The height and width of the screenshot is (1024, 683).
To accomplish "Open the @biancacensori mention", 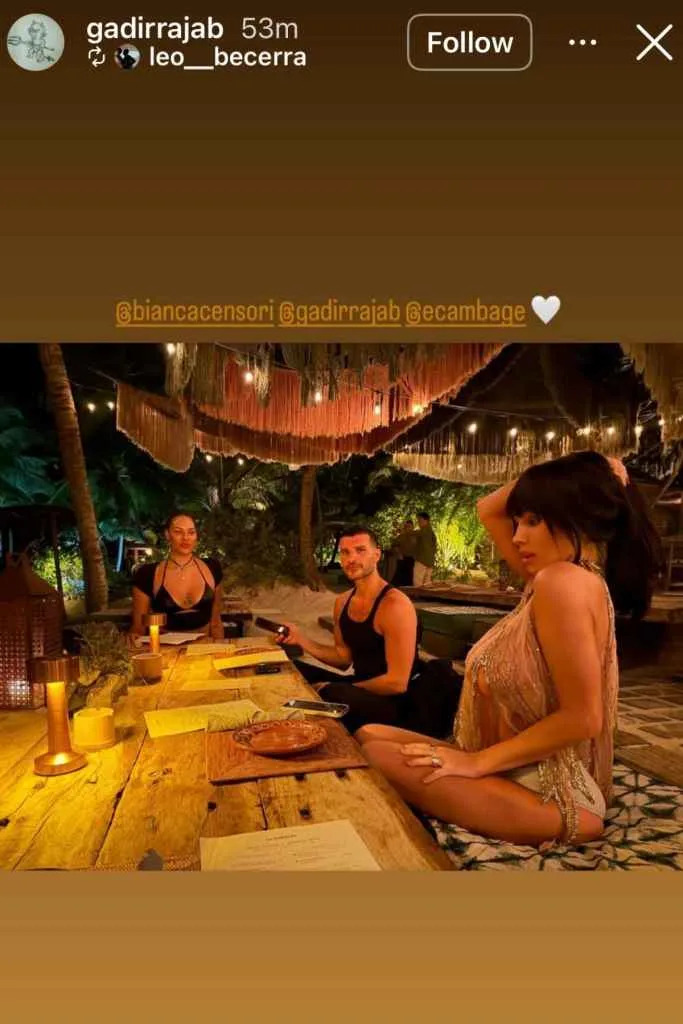I will coord(195,312).
